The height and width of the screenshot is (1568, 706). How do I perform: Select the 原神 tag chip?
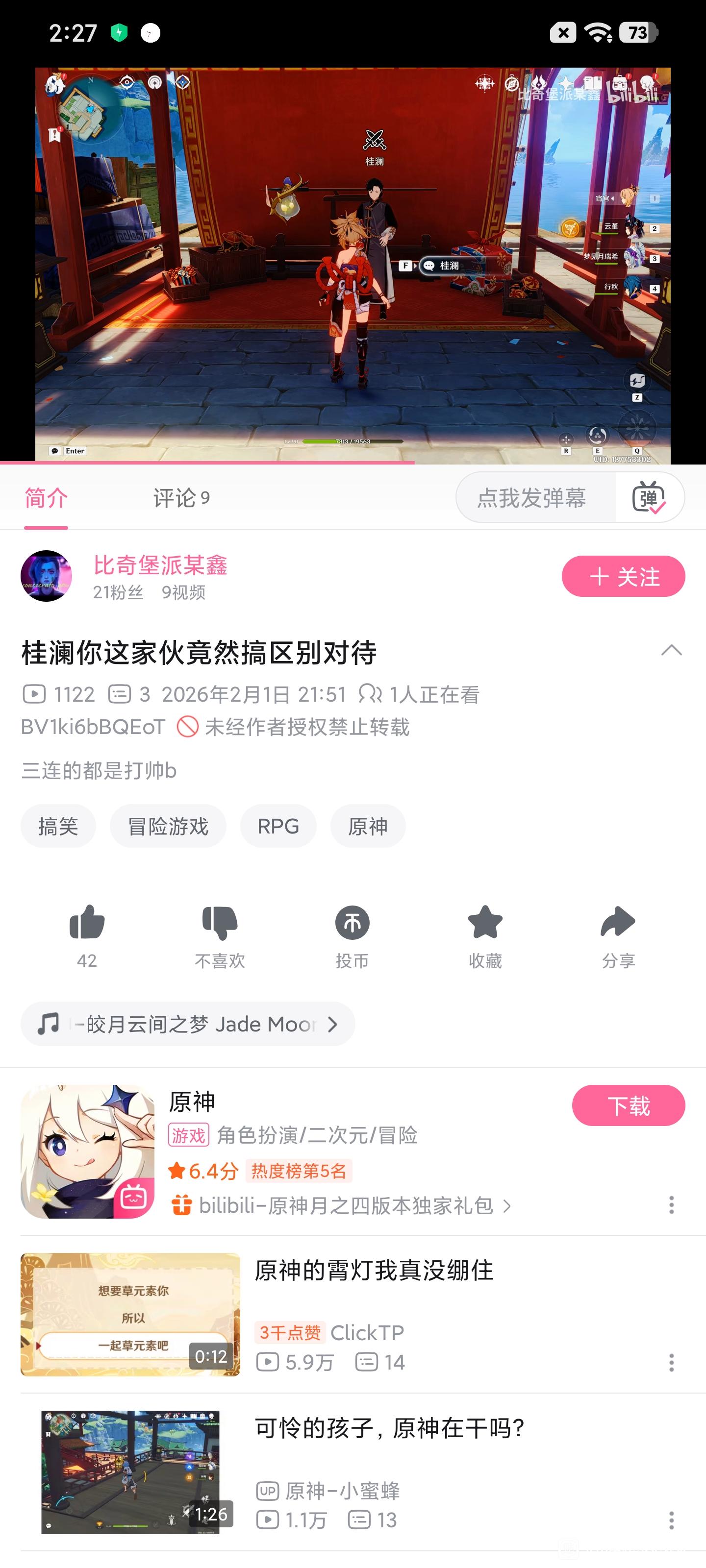coord(368,826)
